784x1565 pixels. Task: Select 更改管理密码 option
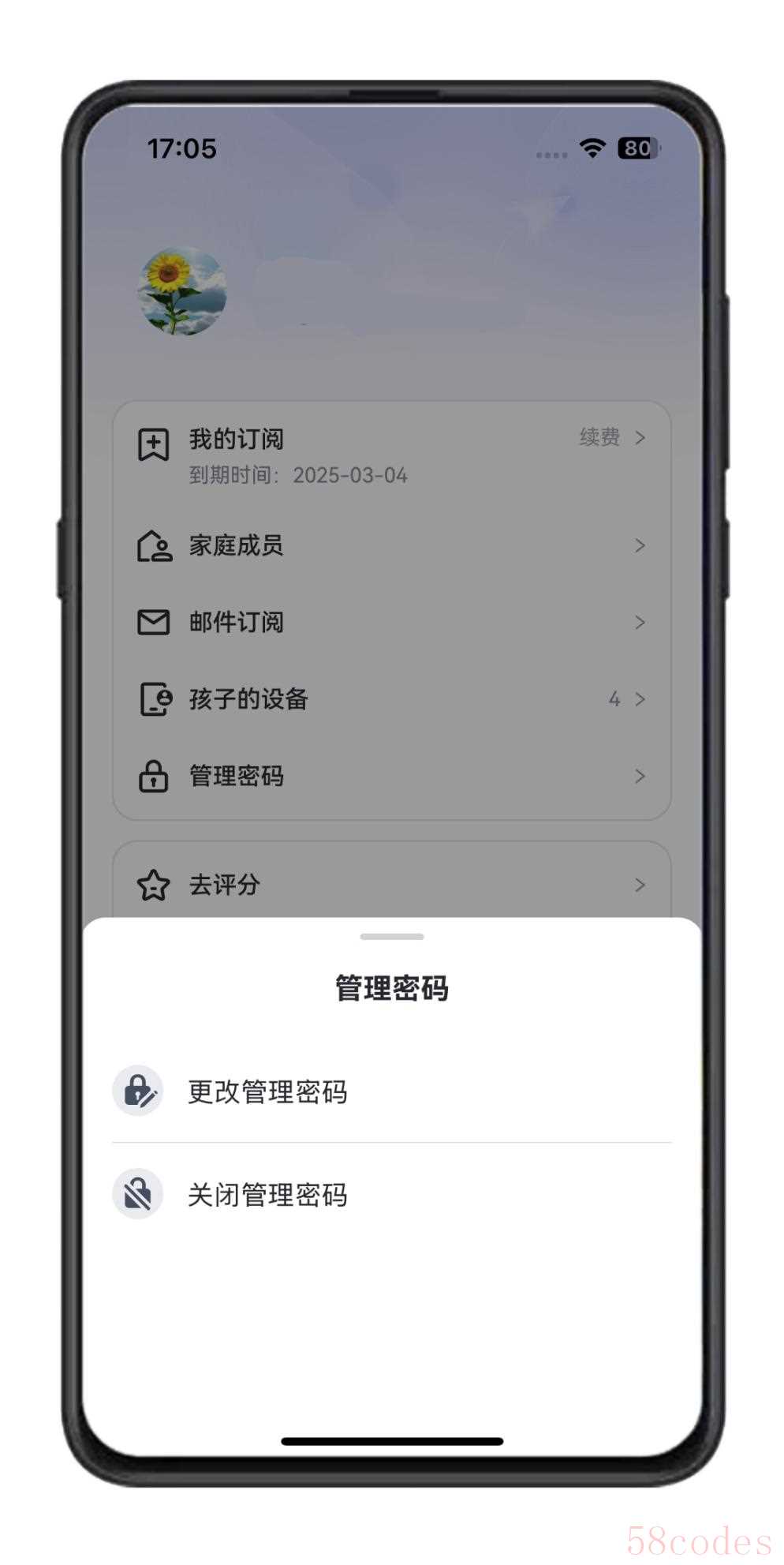267,1092
